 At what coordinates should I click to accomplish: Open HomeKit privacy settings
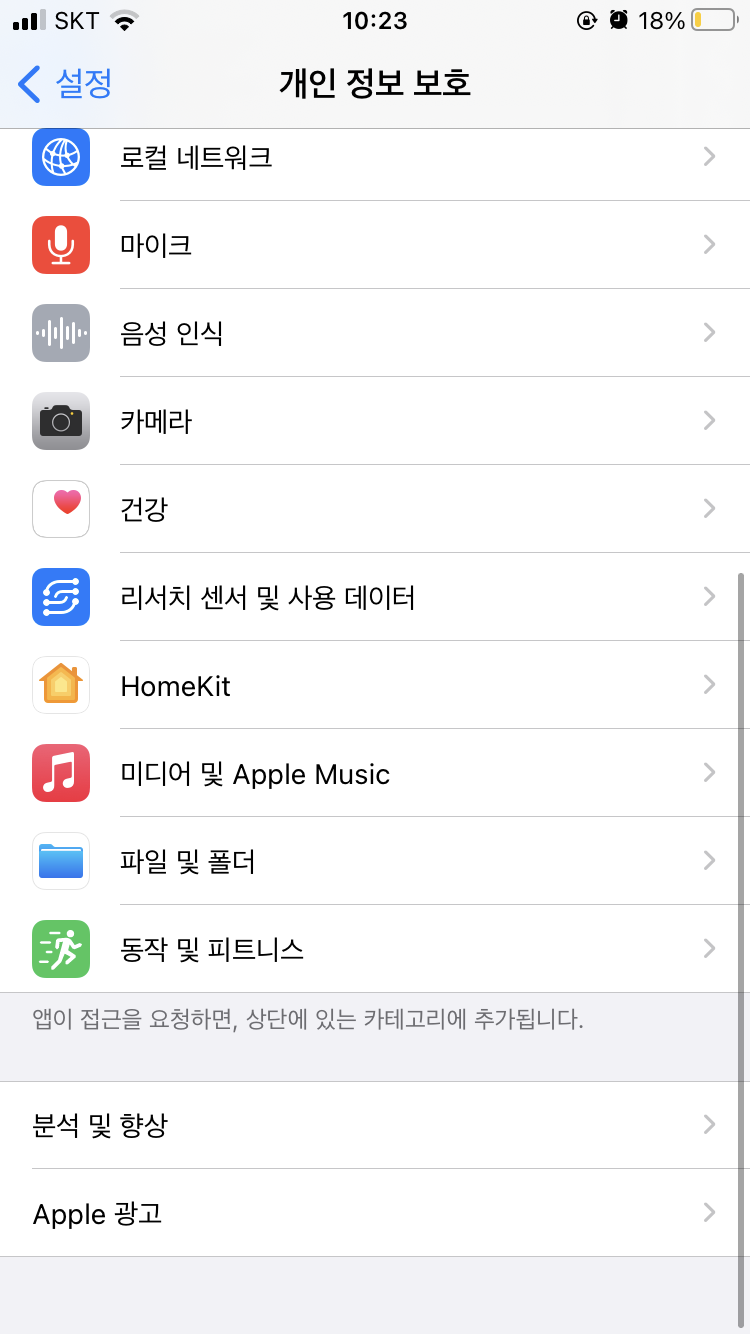(375, 685)
